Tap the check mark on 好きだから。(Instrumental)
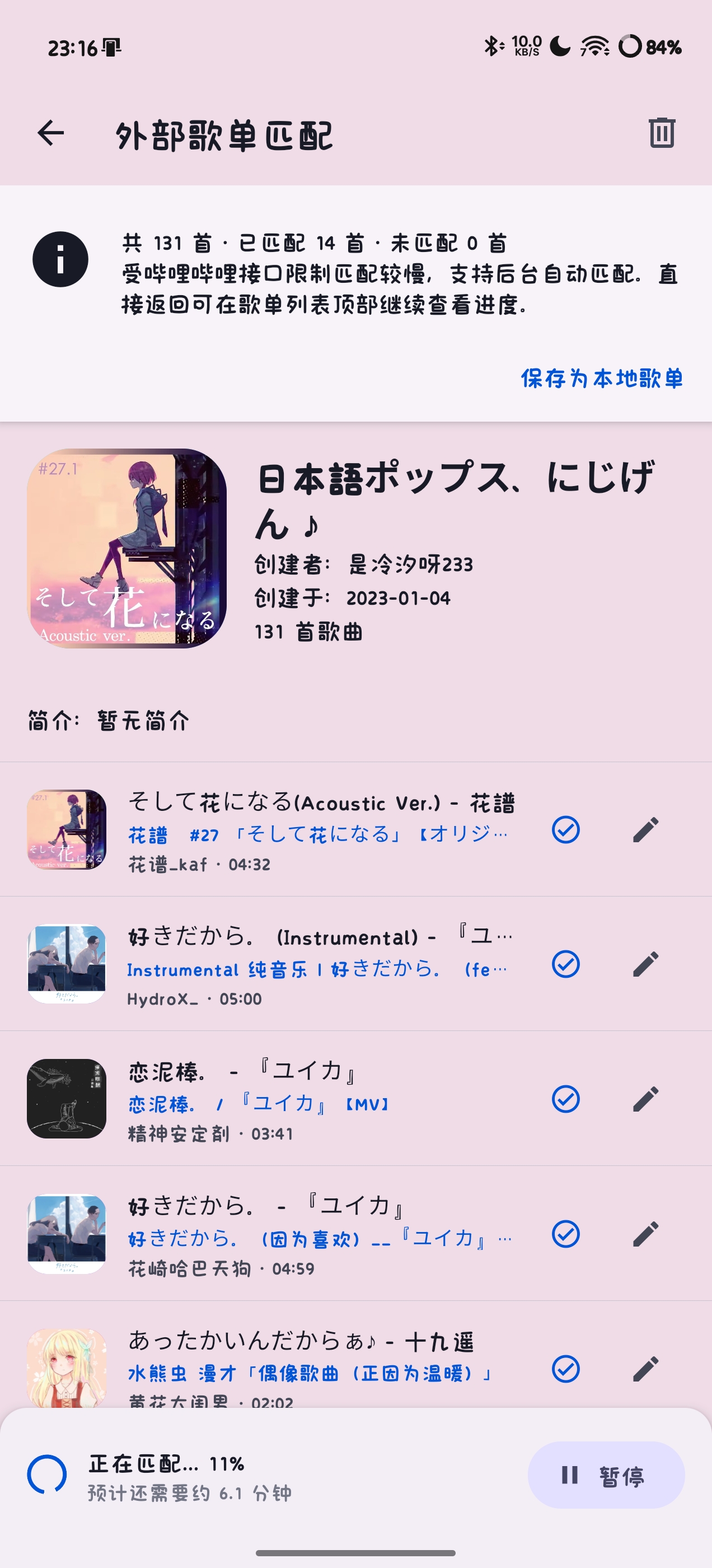 tap(566, 965)
